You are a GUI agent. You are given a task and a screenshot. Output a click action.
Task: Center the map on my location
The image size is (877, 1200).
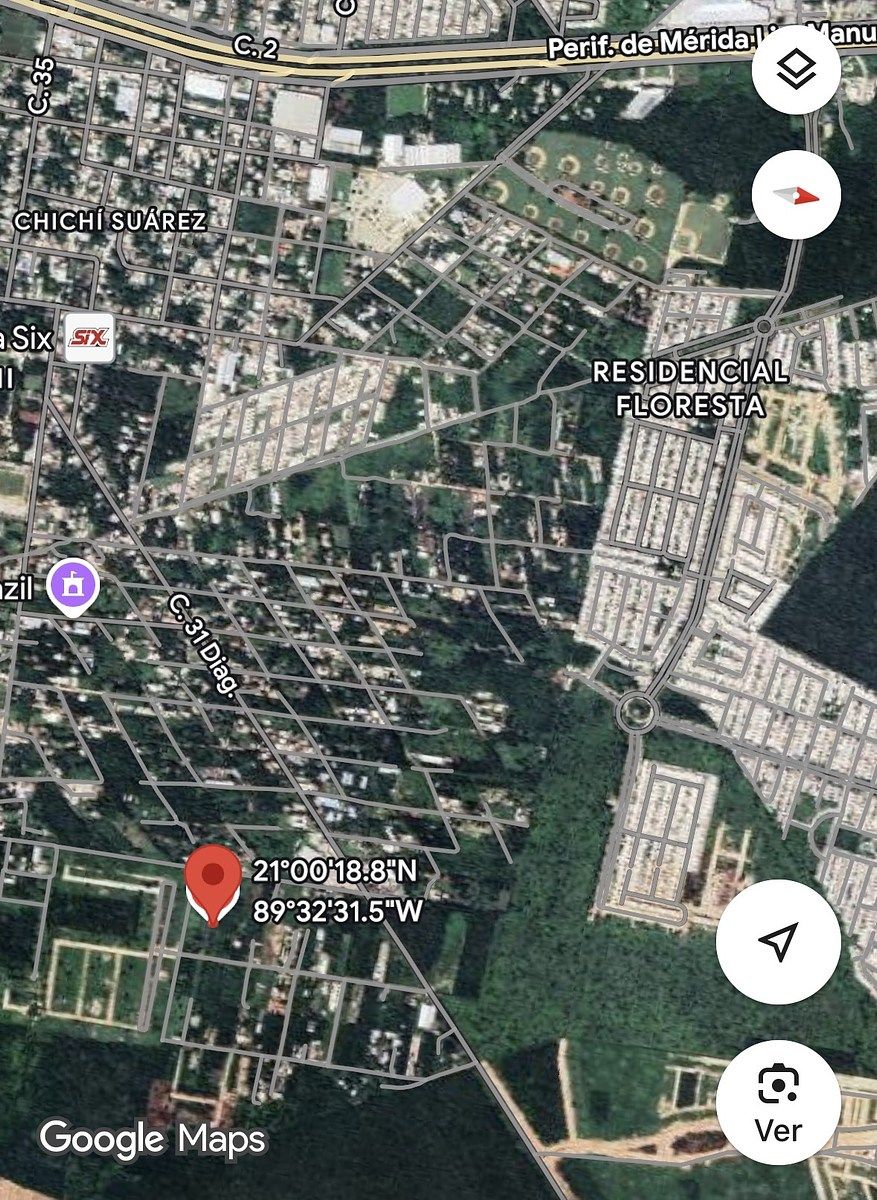[x=778, y=941]
